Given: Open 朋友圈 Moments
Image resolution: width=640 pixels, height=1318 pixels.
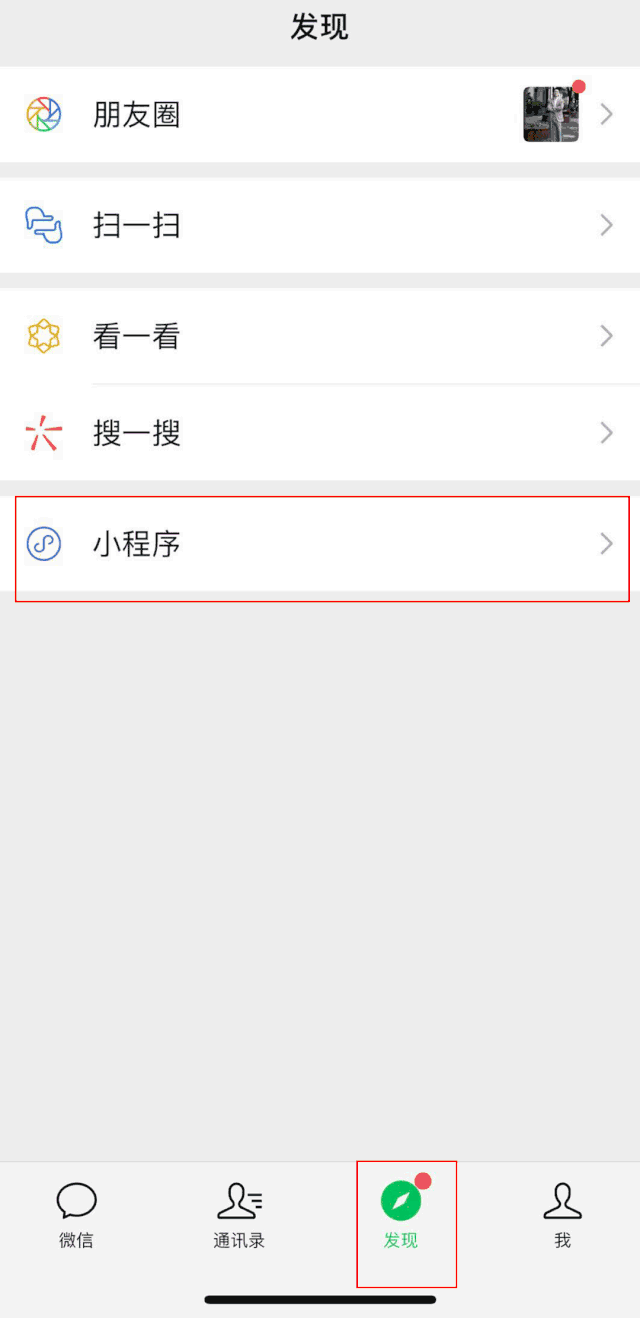Looking at the screenshot, I should [x=320, y=114].
